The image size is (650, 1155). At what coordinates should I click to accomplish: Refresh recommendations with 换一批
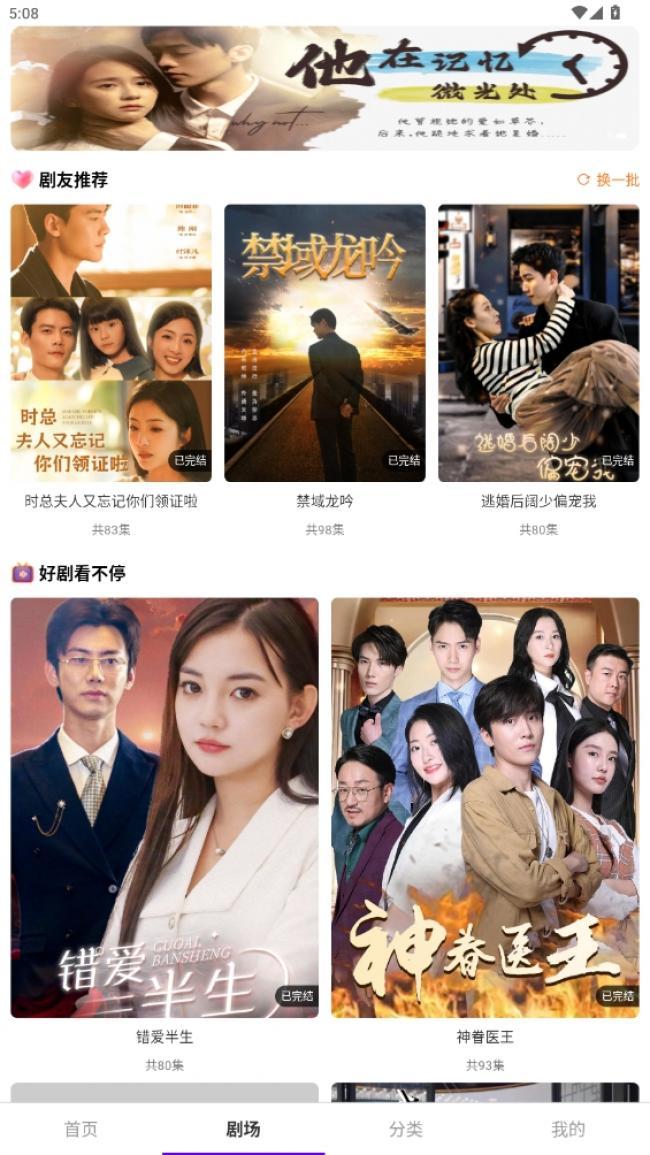click(x=608, y=180)
